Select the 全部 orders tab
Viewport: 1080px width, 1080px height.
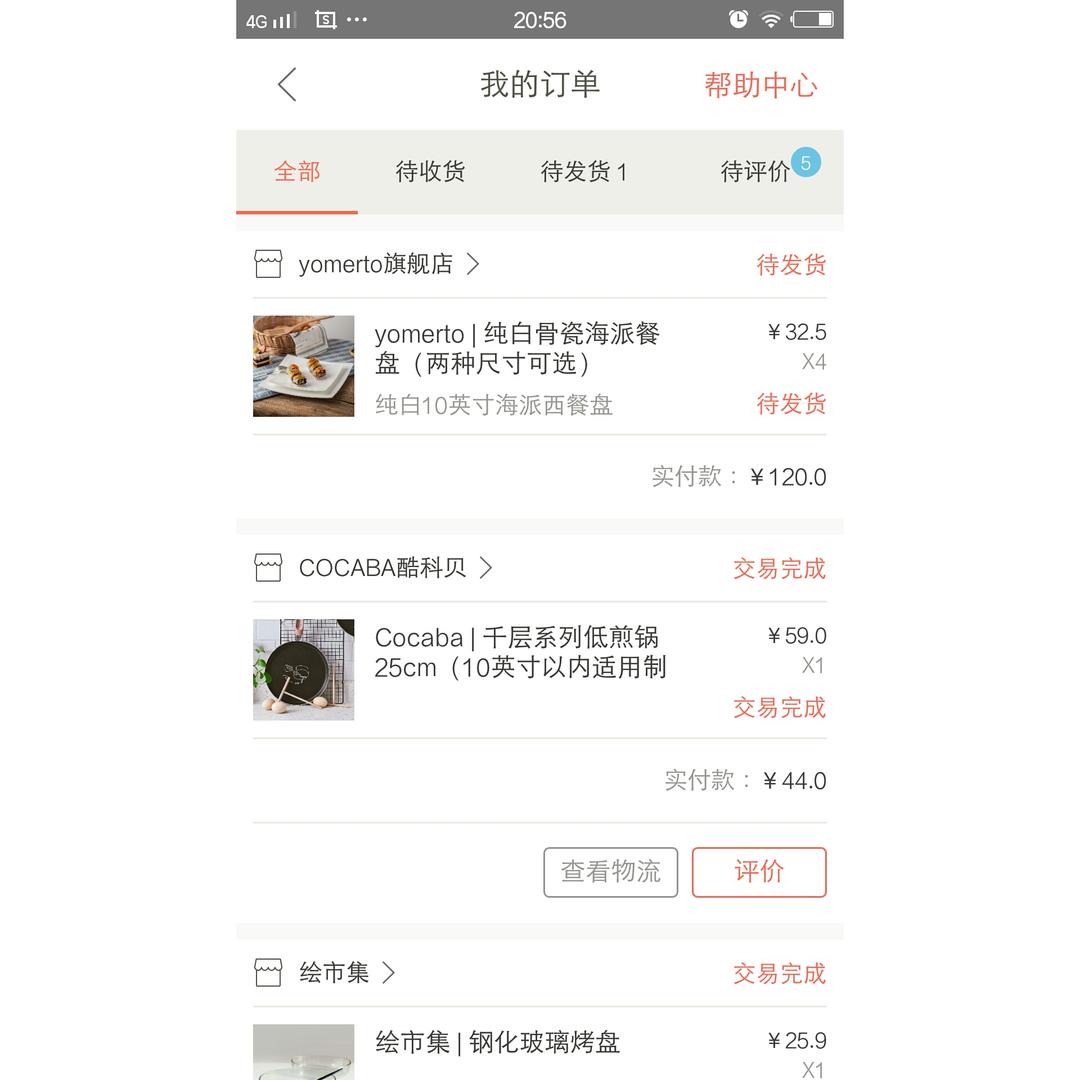(x=297, y=172)
